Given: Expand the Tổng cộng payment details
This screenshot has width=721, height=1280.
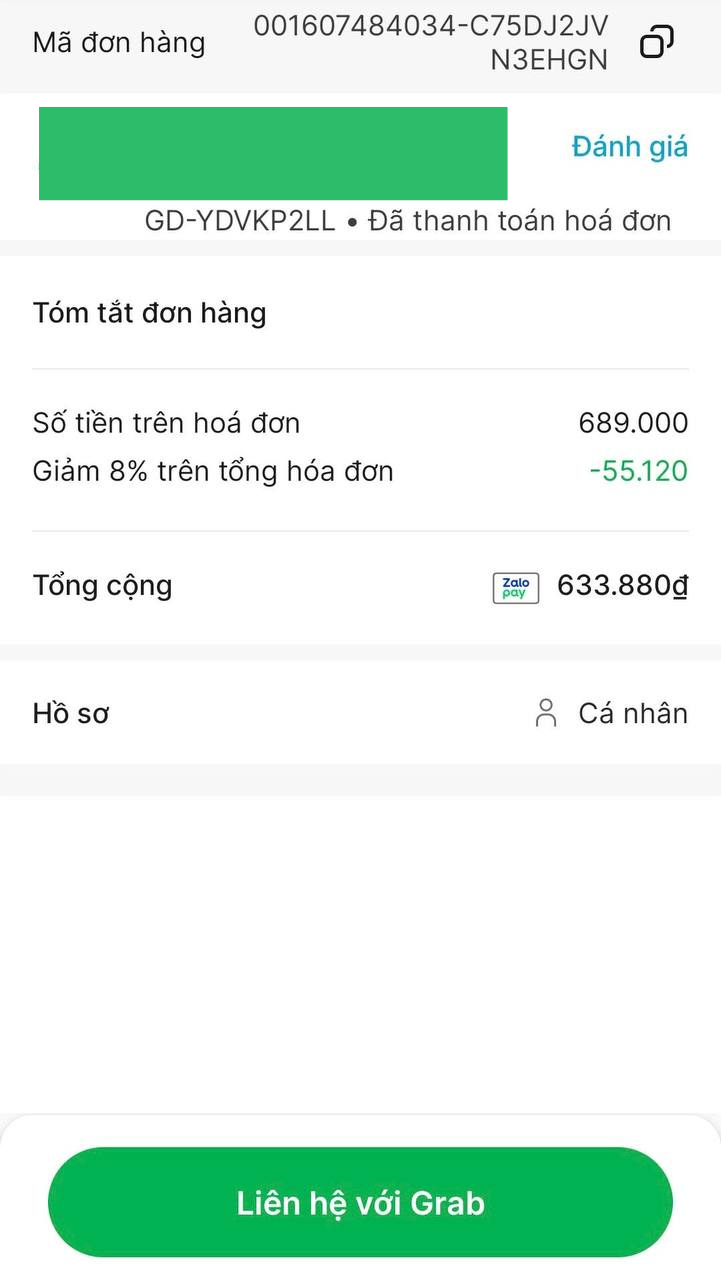Looking at the screenshot, I should click(x=103, y=586).
